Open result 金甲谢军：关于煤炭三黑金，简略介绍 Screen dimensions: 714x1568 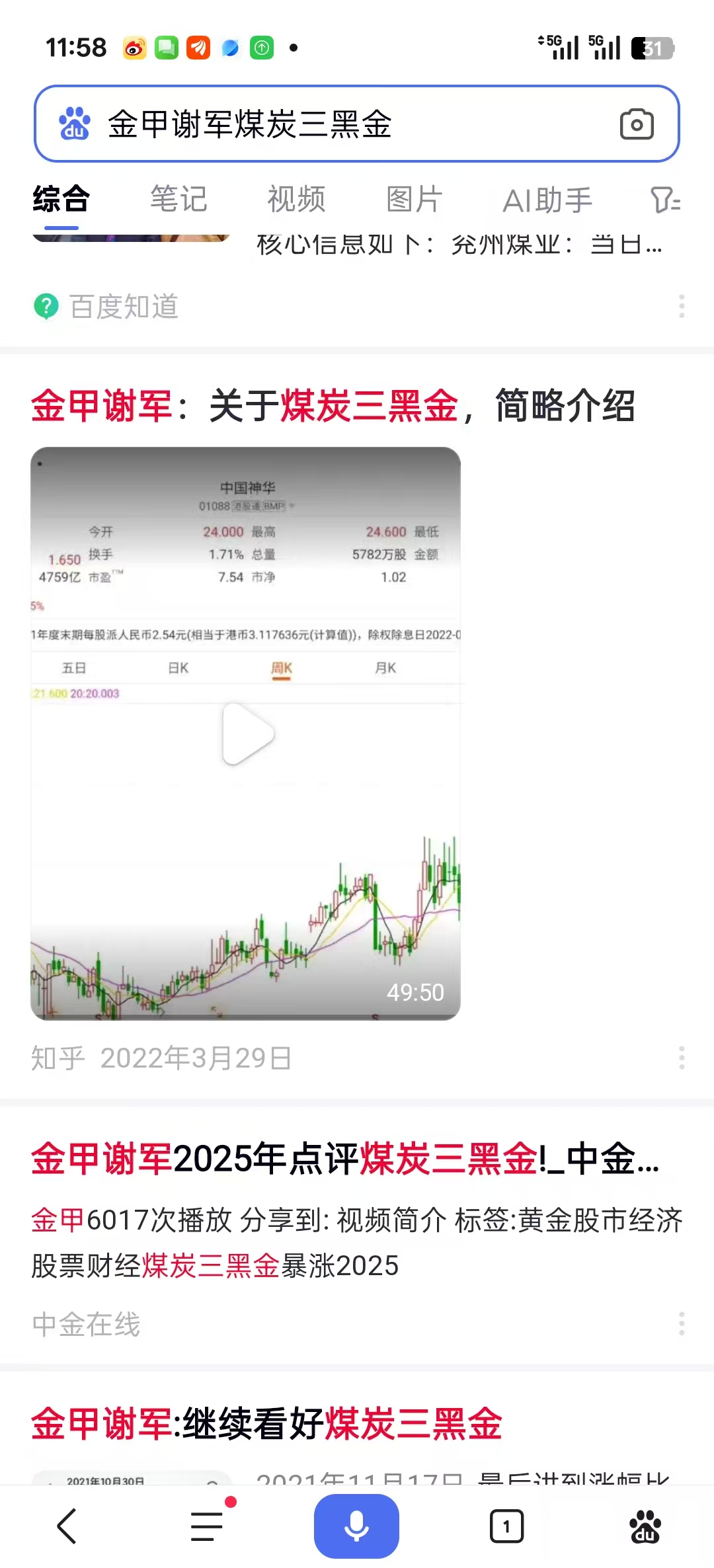(333, 406)
